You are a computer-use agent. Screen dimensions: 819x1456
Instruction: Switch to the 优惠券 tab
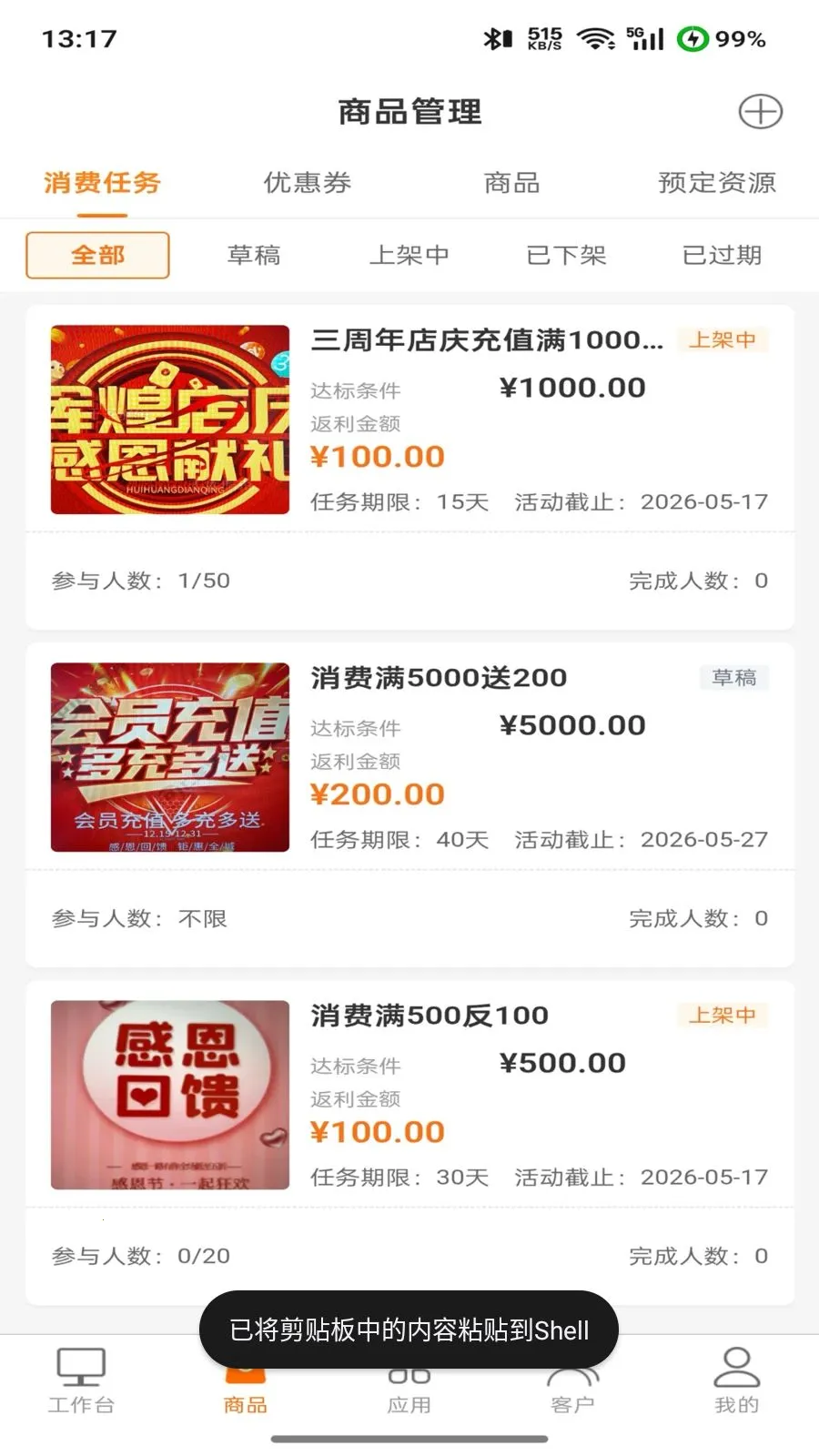click(x=308, y=183)
